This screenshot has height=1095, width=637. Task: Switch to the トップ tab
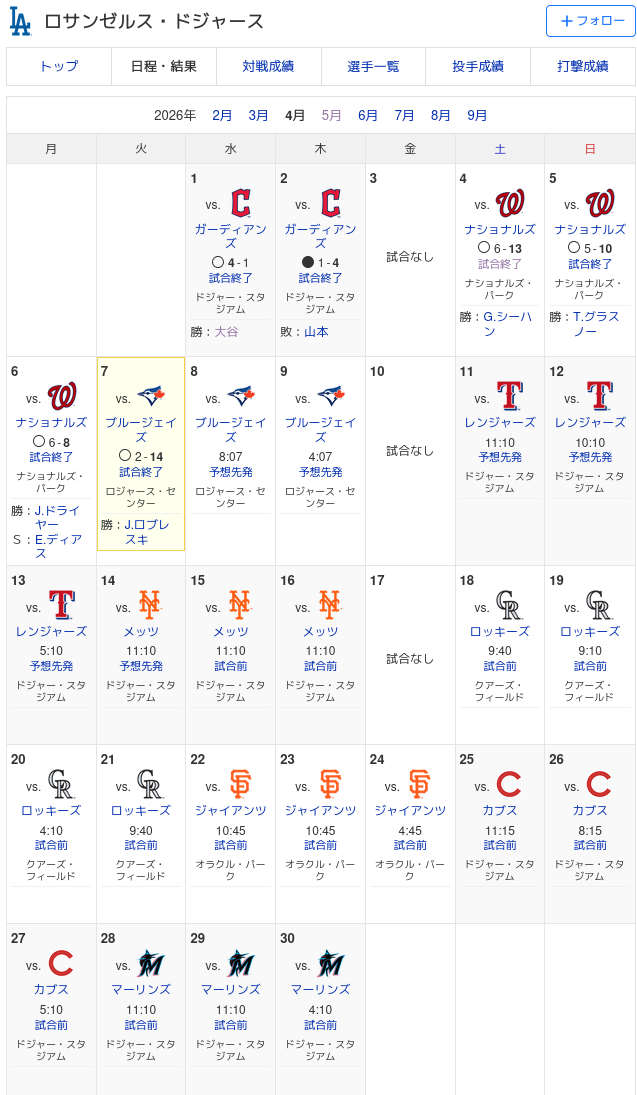(x=59, y=67)
